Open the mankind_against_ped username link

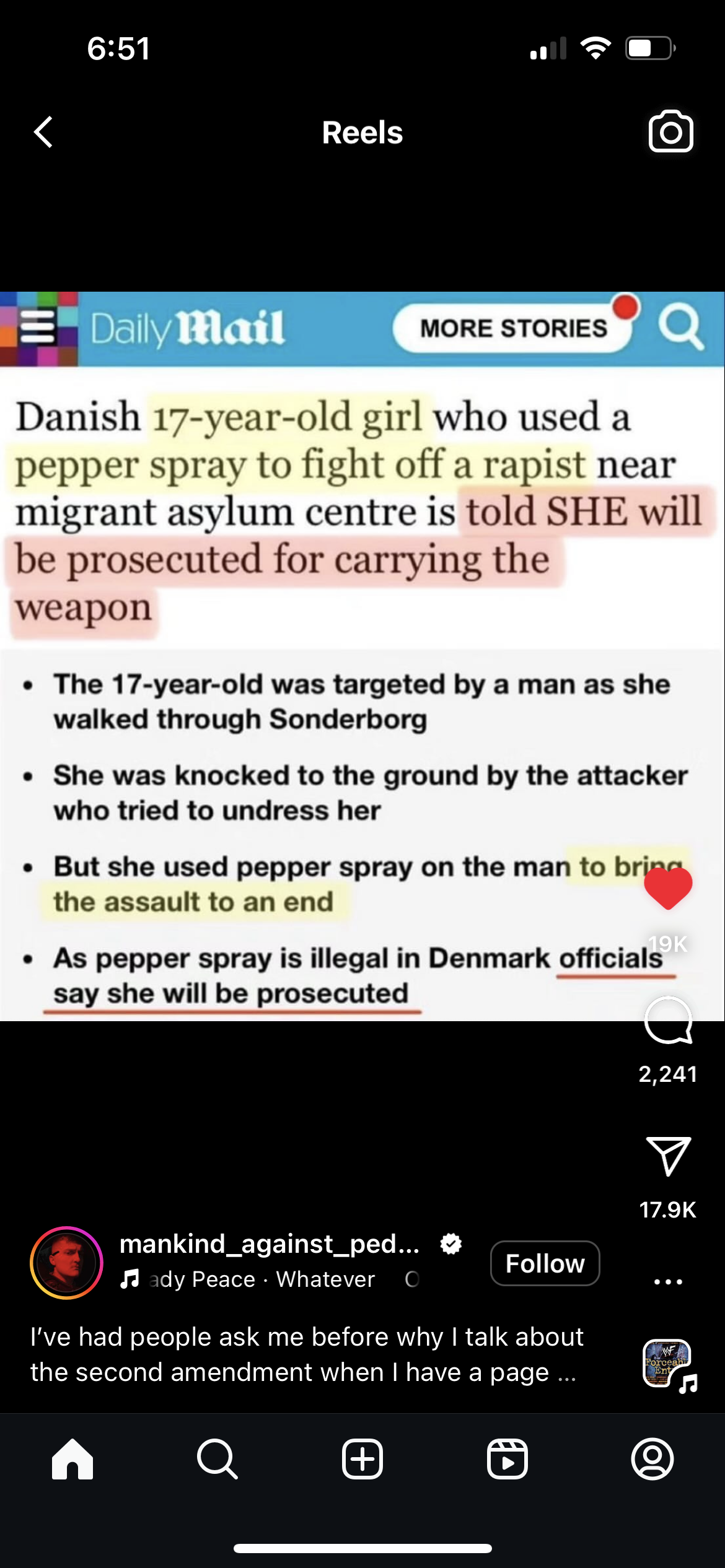pyautogui.click(x=270, y=1244)
